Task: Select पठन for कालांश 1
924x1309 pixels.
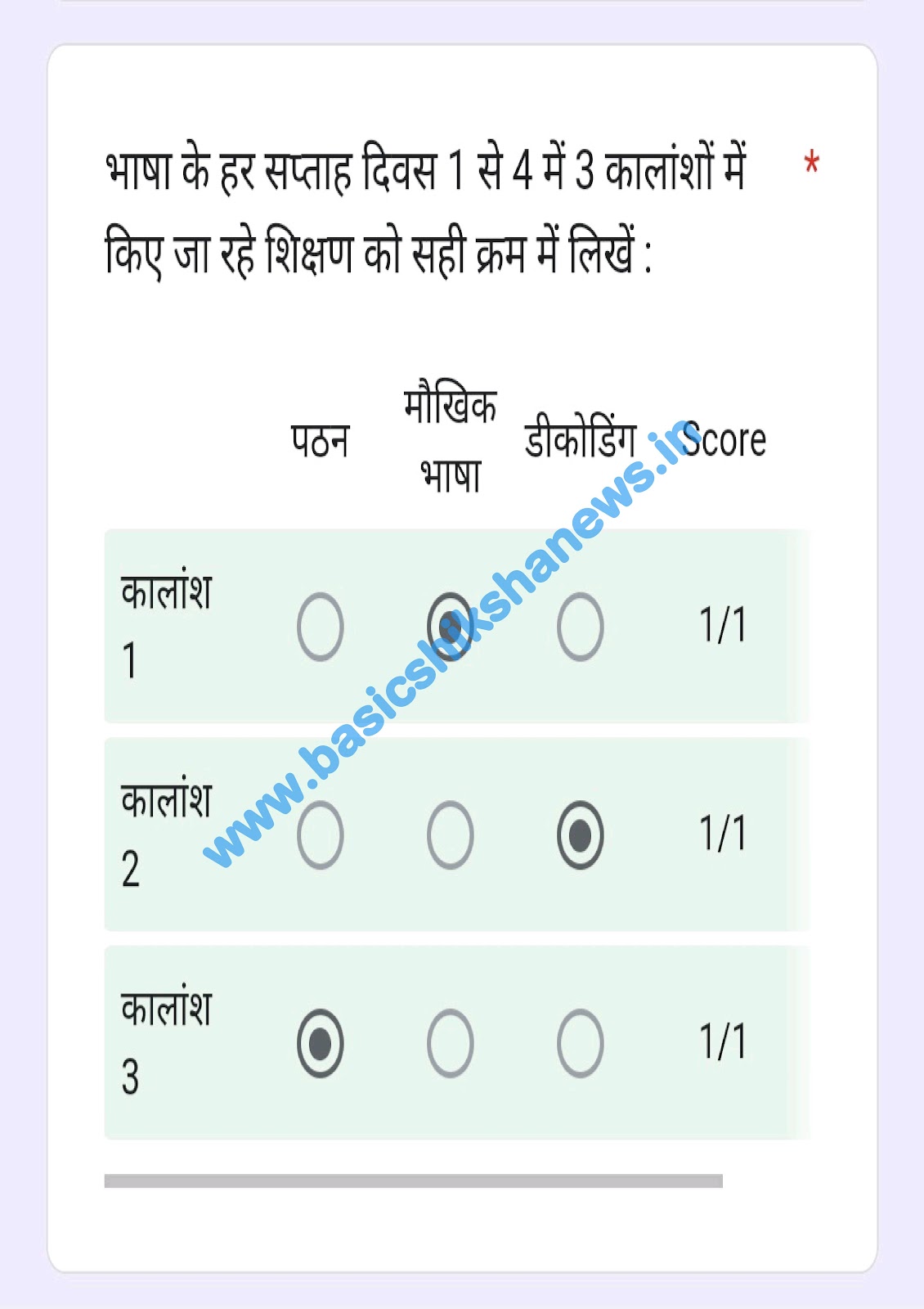Action: 320,627
